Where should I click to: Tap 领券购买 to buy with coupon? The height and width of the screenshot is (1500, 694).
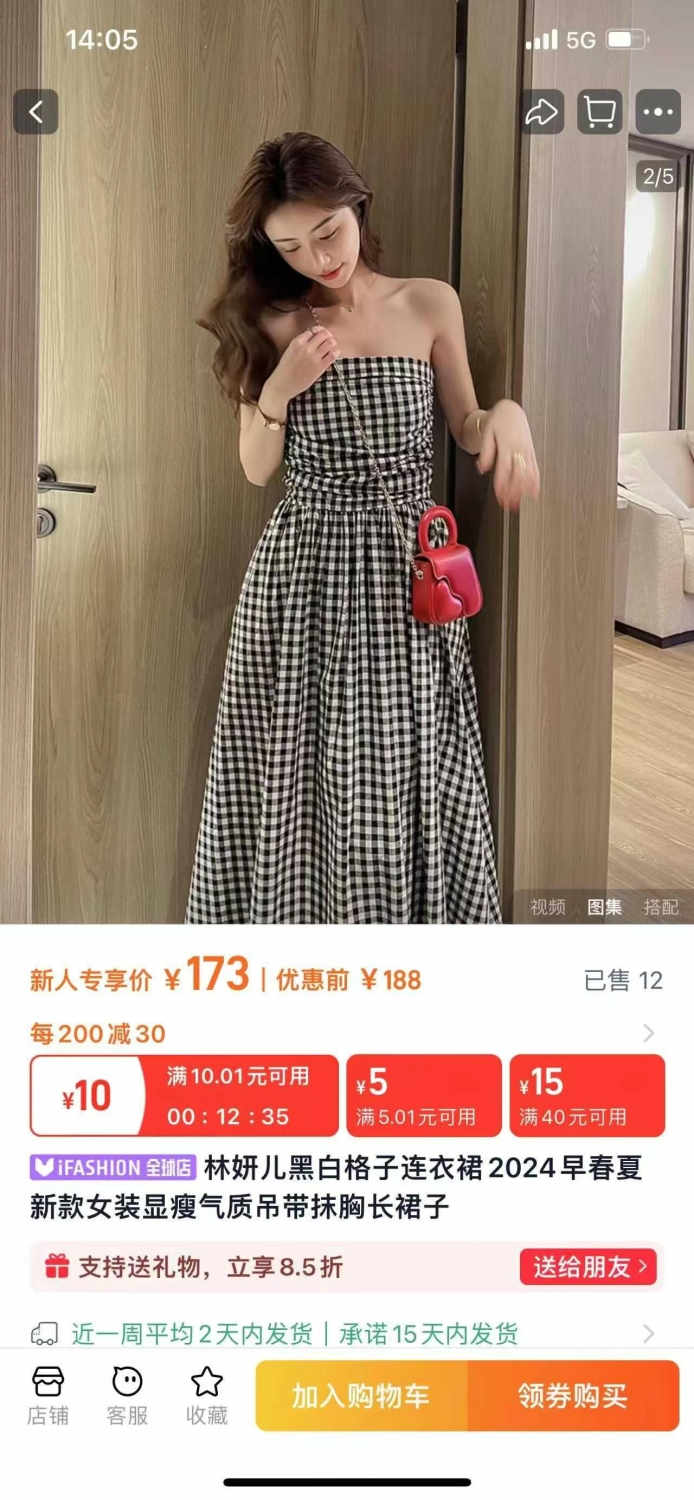pyautogui.click(x=574, y=1396)
